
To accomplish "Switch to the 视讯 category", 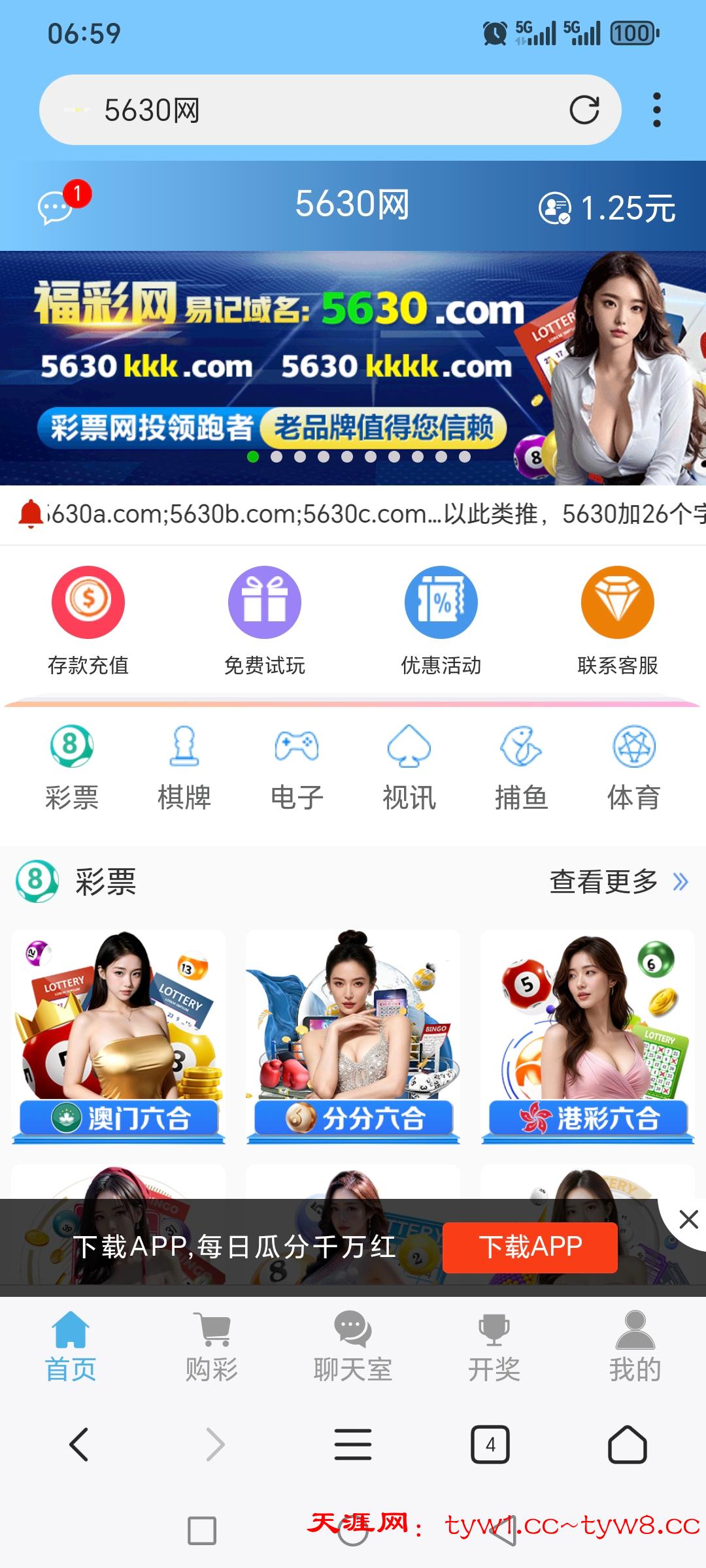I will (x=409, y=768).
